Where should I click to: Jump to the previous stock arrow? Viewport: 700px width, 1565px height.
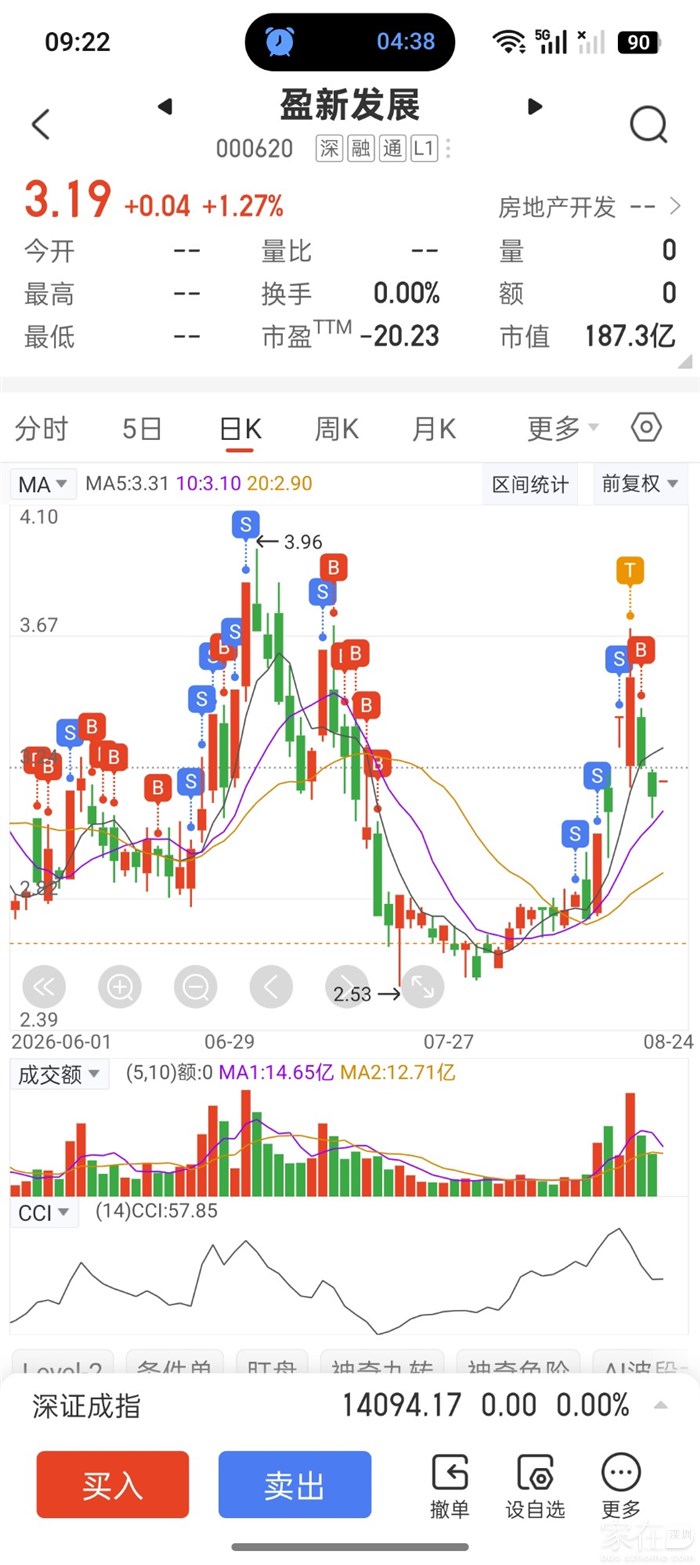[x=165, y=106]
